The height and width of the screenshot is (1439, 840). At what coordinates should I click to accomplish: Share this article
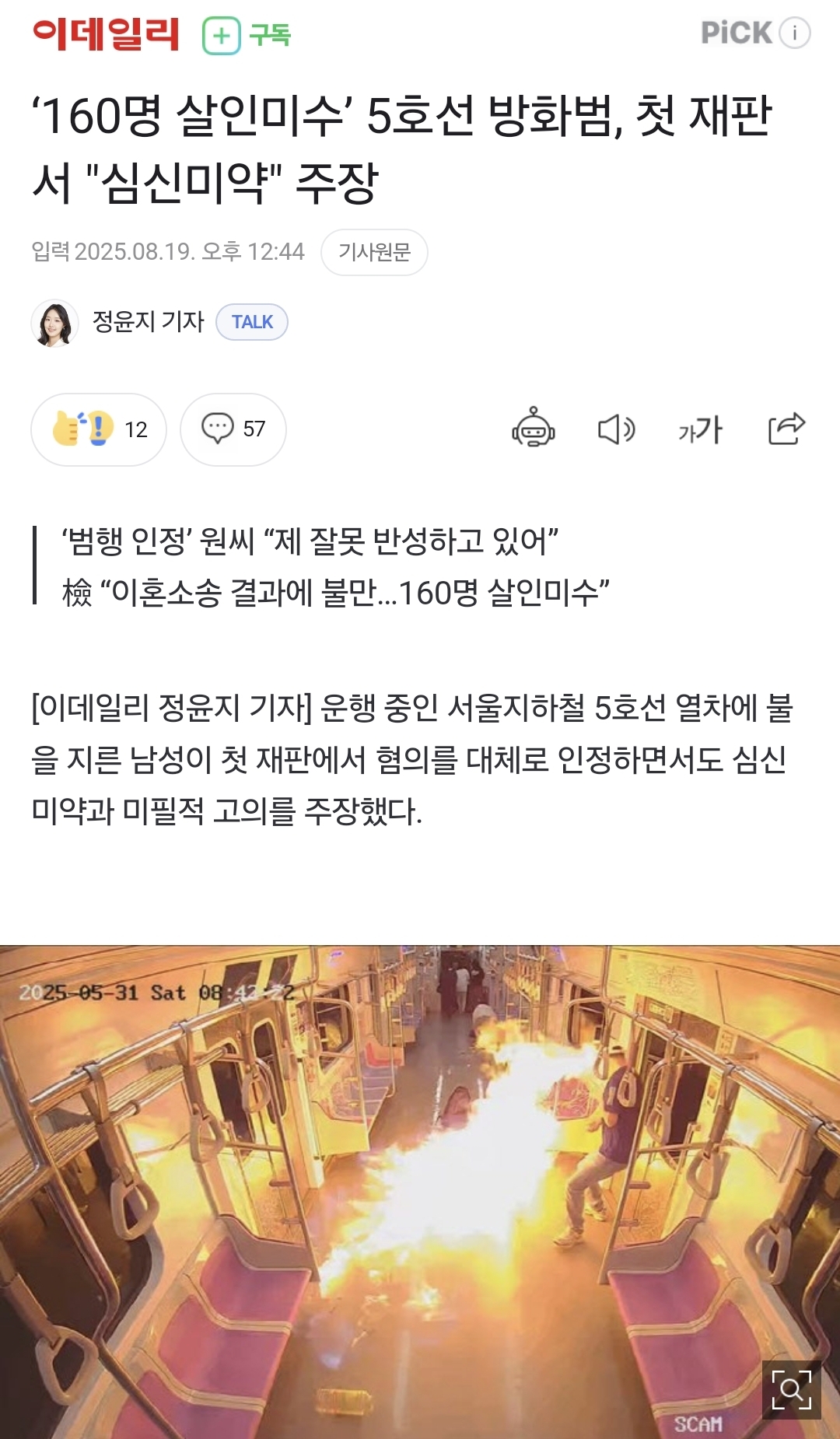(x=786, y=429)
